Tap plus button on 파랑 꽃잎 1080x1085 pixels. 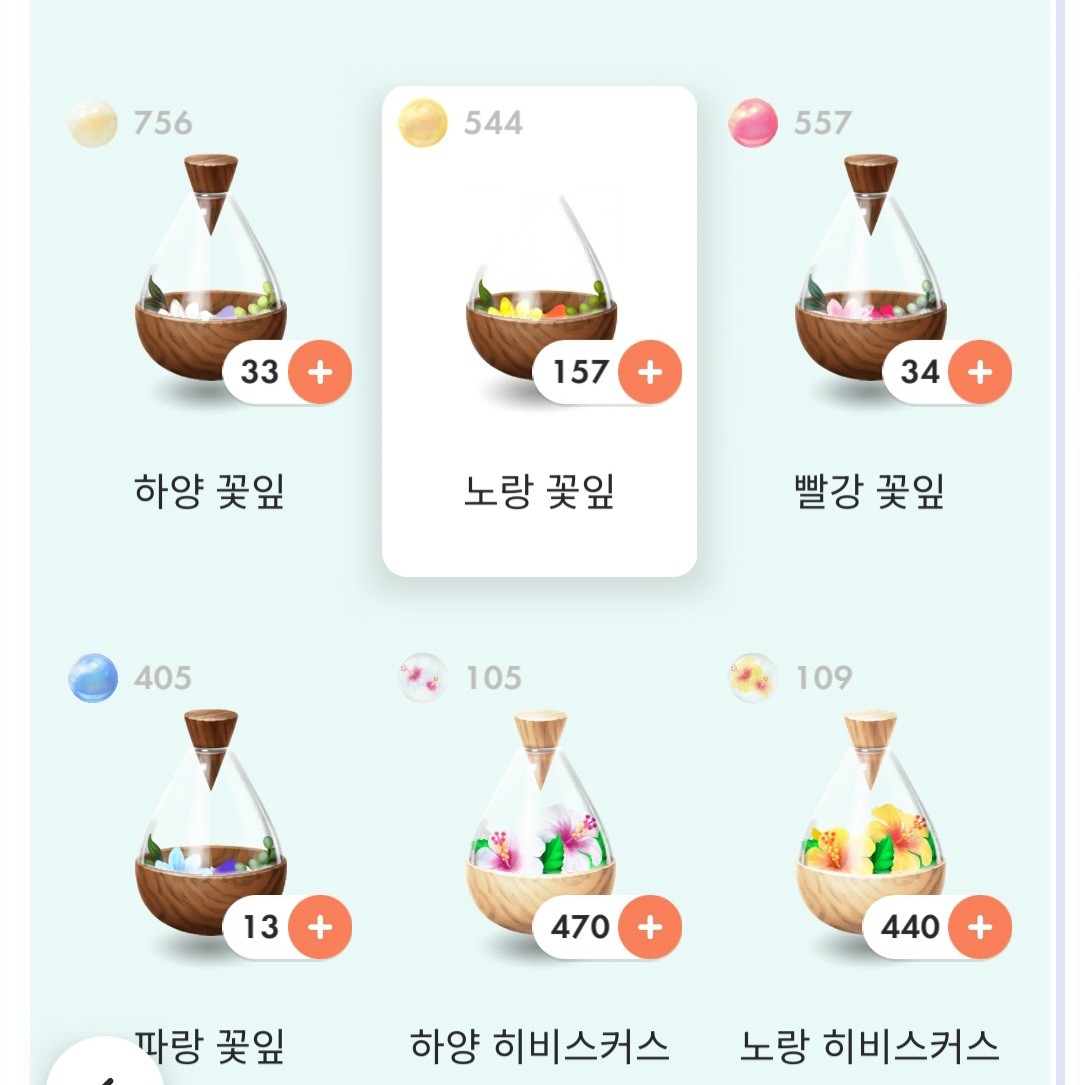(320, 927)
